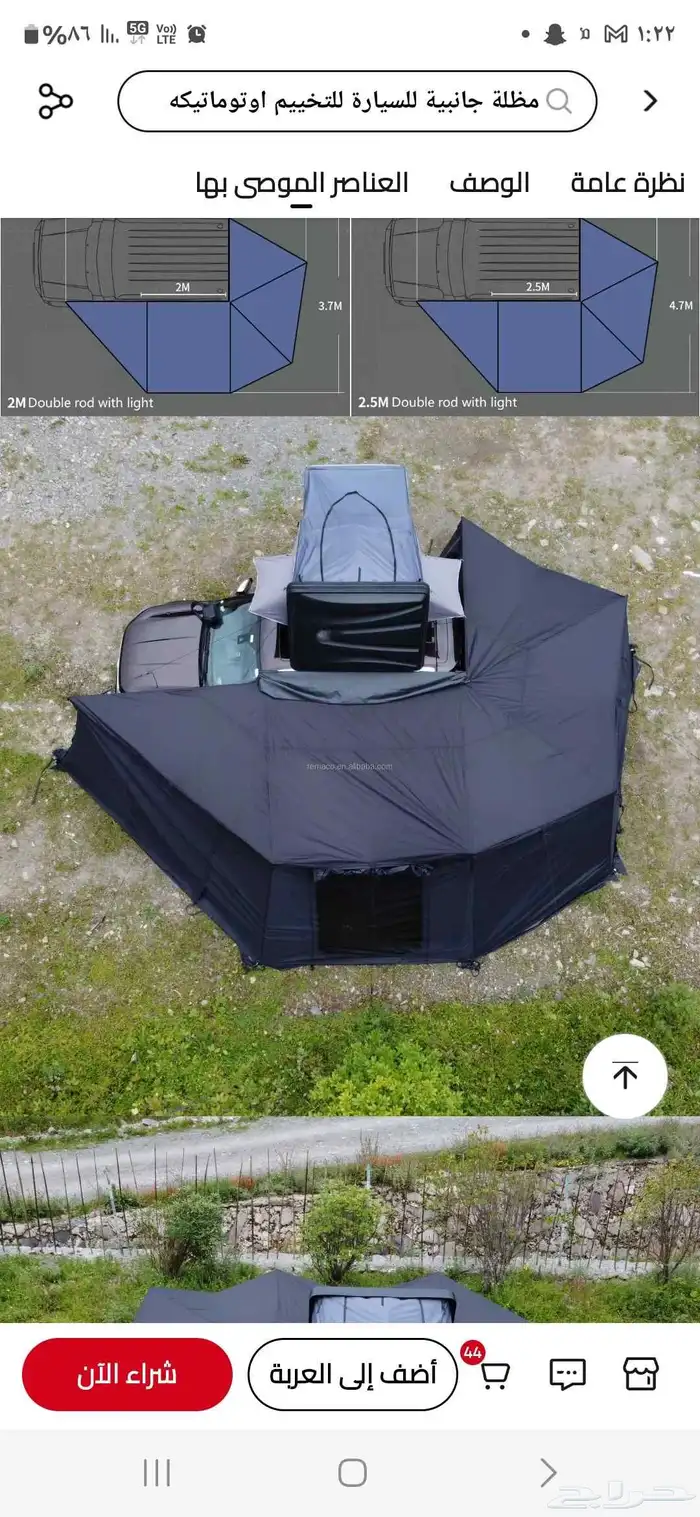
Task: Tap the share icon at top
Action: click(x=55, y=101)
